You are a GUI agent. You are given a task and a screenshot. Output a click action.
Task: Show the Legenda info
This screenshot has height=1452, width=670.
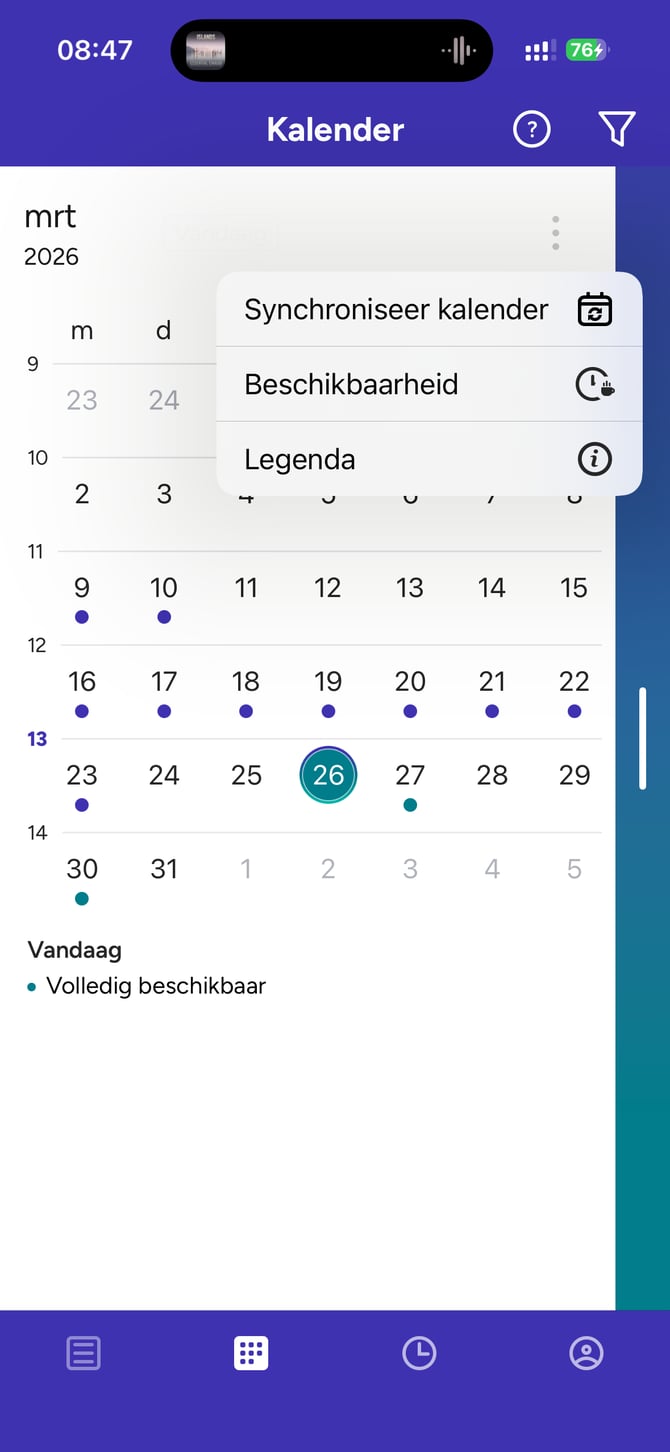pyautogui.click(x=428, y=460)
